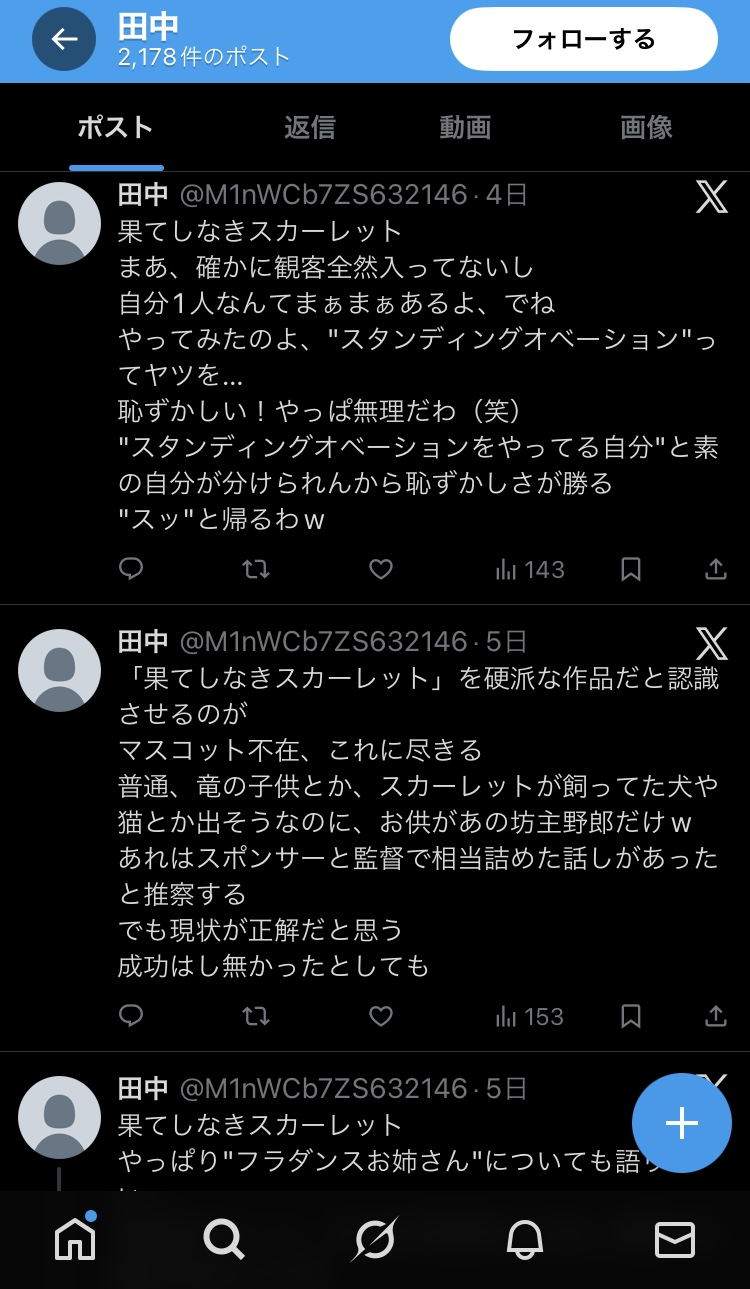Share the マスコット不在 post

716,1016
